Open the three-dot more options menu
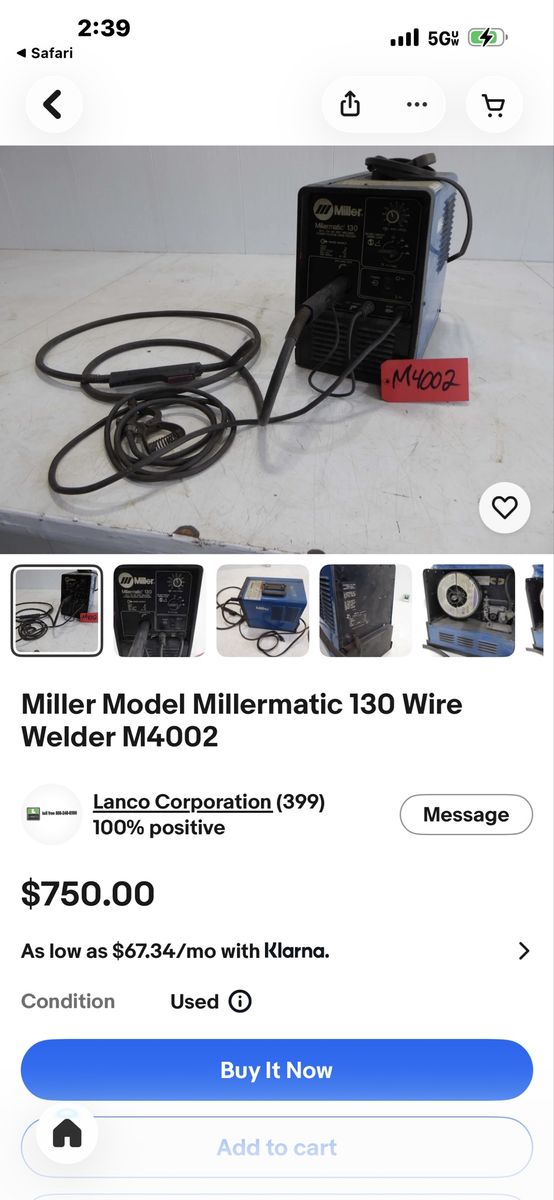Viewport: 554px width, 1200px height. tap(417, 104)
